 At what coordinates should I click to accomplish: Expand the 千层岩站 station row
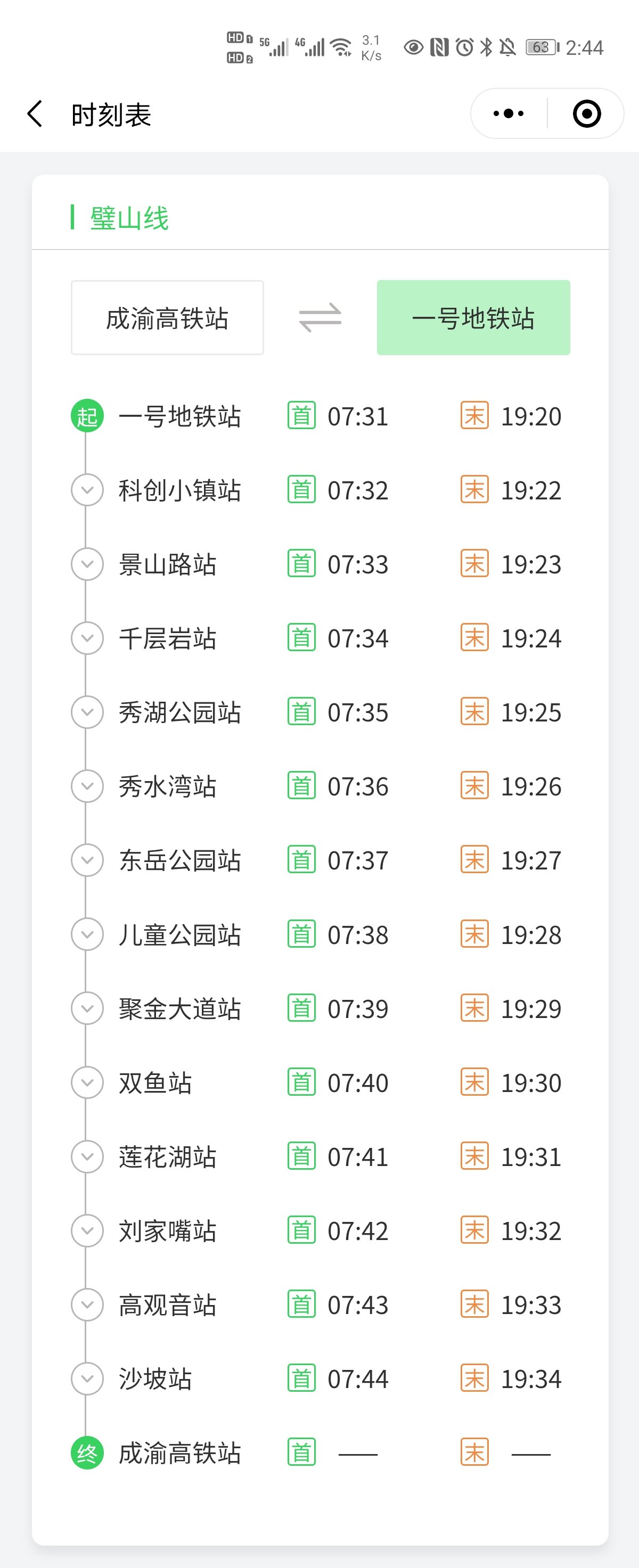click(x=87, y=638)
